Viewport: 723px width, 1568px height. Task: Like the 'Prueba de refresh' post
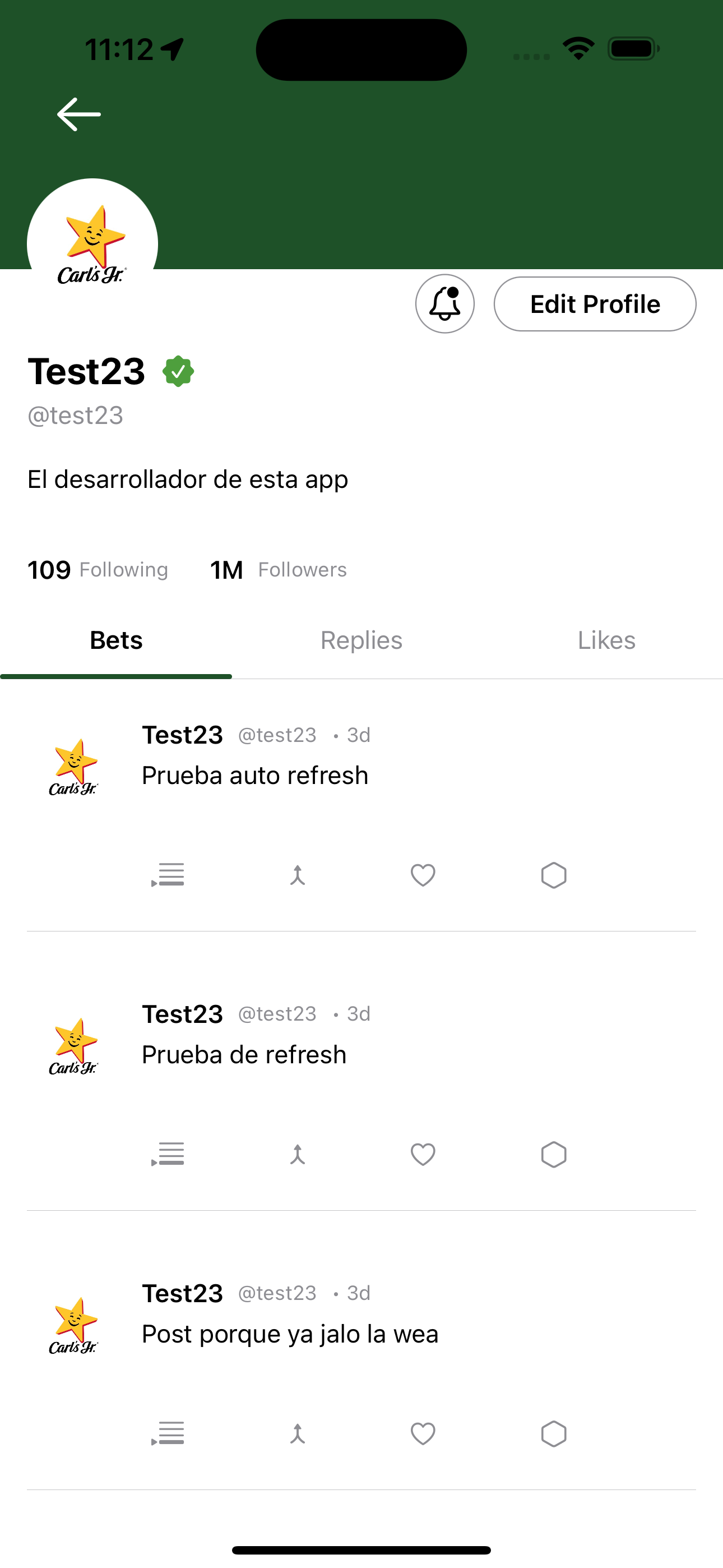(423, 1154)
